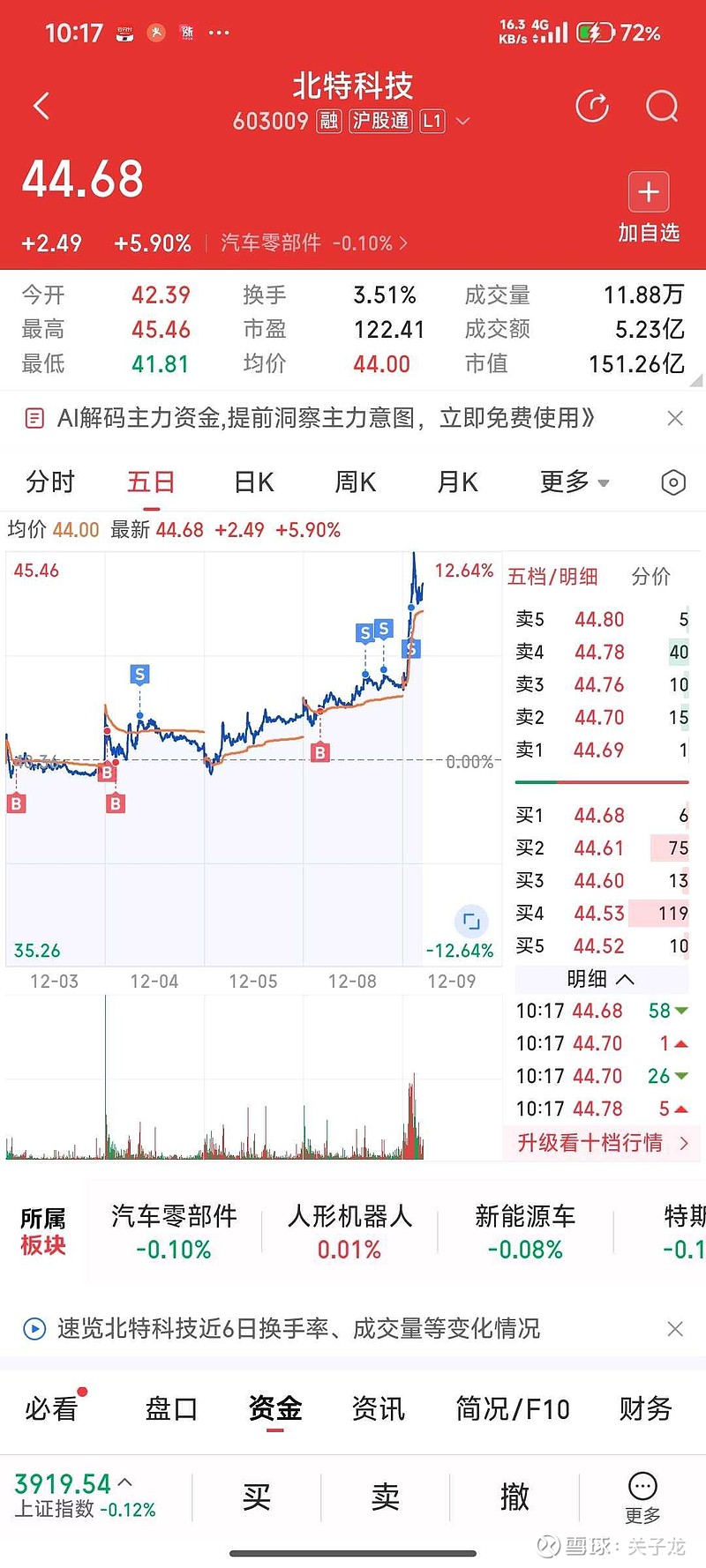This screenshot has width=706, height=1568.
Task: Collapse the 明细 transaction detail list
Action: click(601, 979)
